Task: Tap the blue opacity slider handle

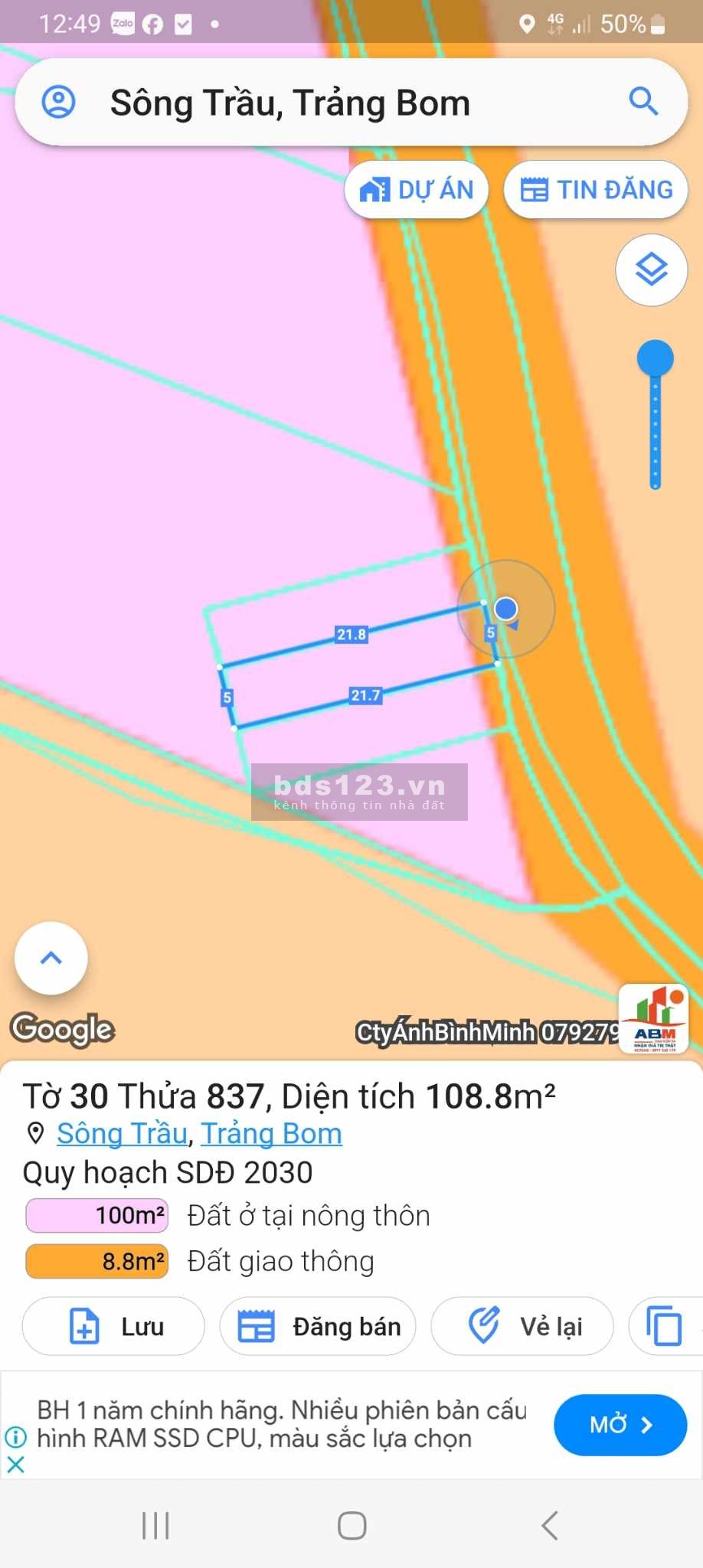Action: click(656, 358)
